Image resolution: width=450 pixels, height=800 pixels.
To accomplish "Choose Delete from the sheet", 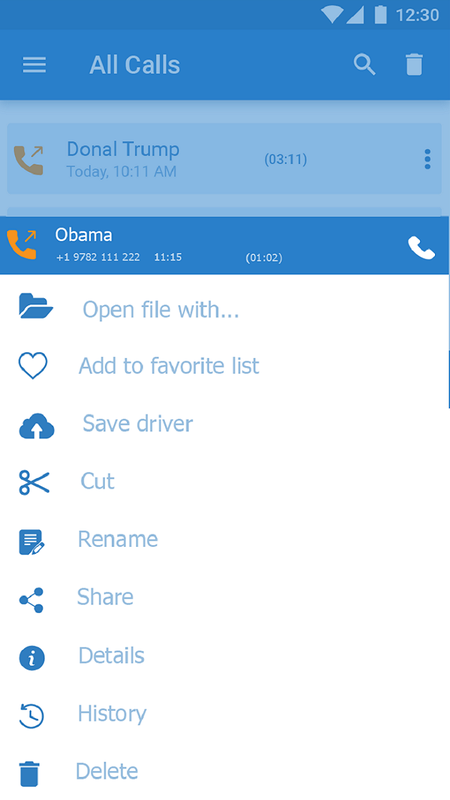I will click(x=224, y=771).
